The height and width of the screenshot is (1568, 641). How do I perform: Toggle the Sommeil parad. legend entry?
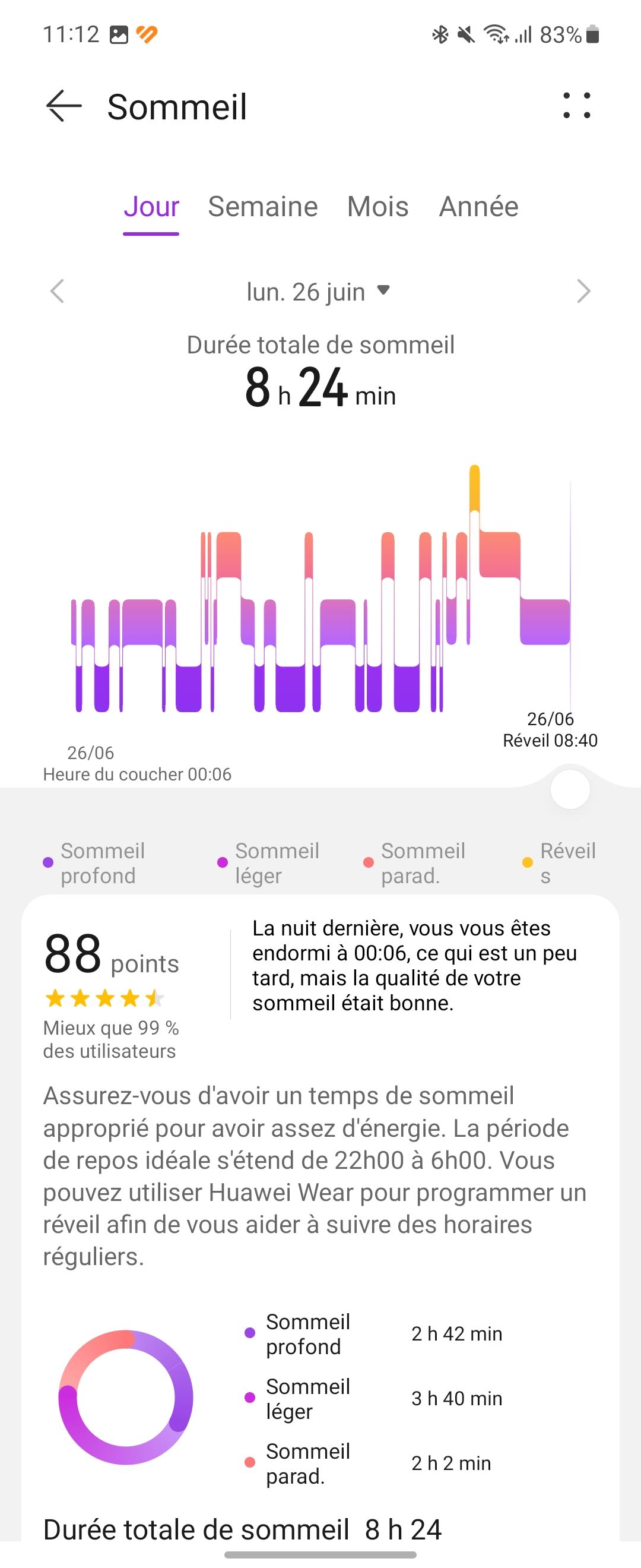(414, 862)
